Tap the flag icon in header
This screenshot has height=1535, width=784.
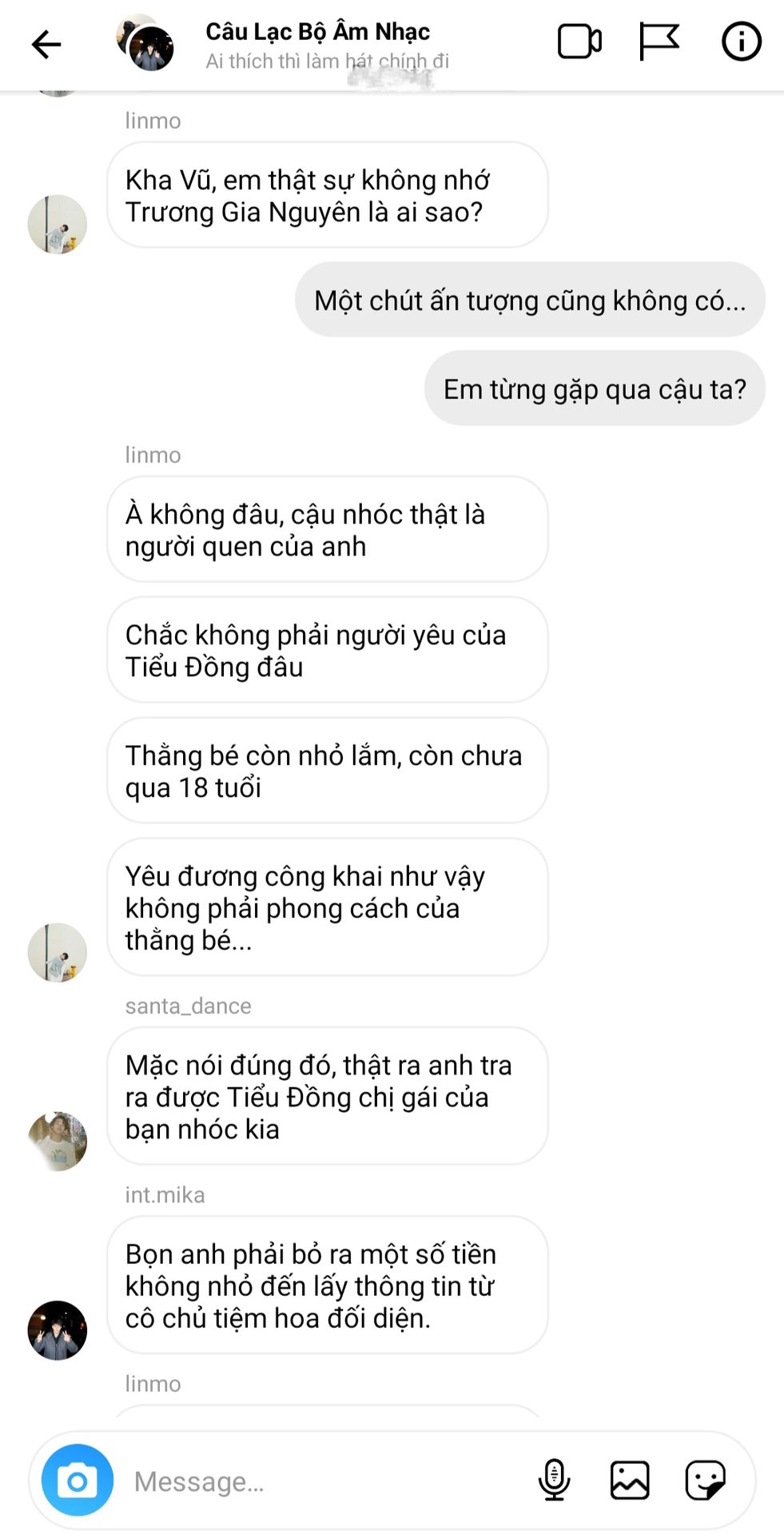(x=659, y=42)
